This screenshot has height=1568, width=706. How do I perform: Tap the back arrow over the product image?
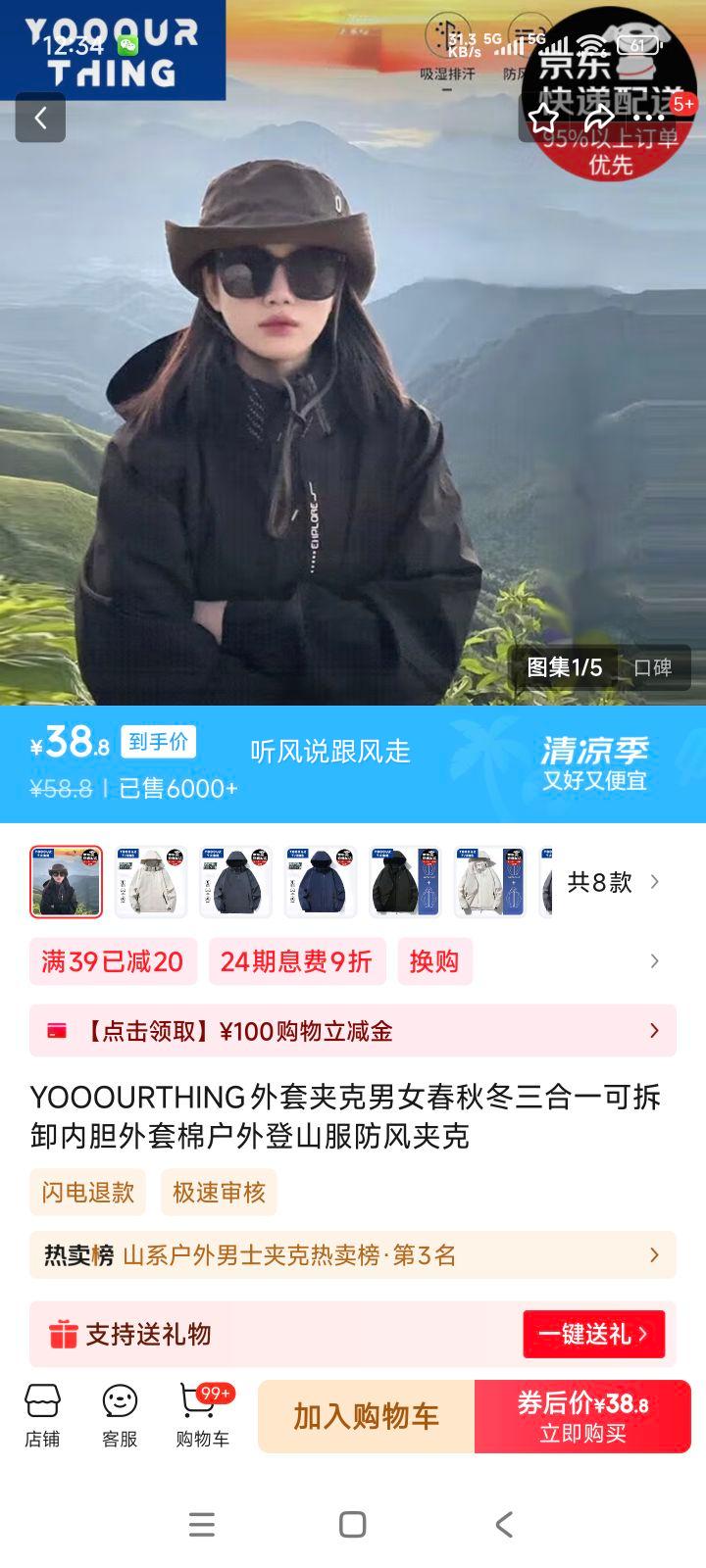click(x=40, y=117)
